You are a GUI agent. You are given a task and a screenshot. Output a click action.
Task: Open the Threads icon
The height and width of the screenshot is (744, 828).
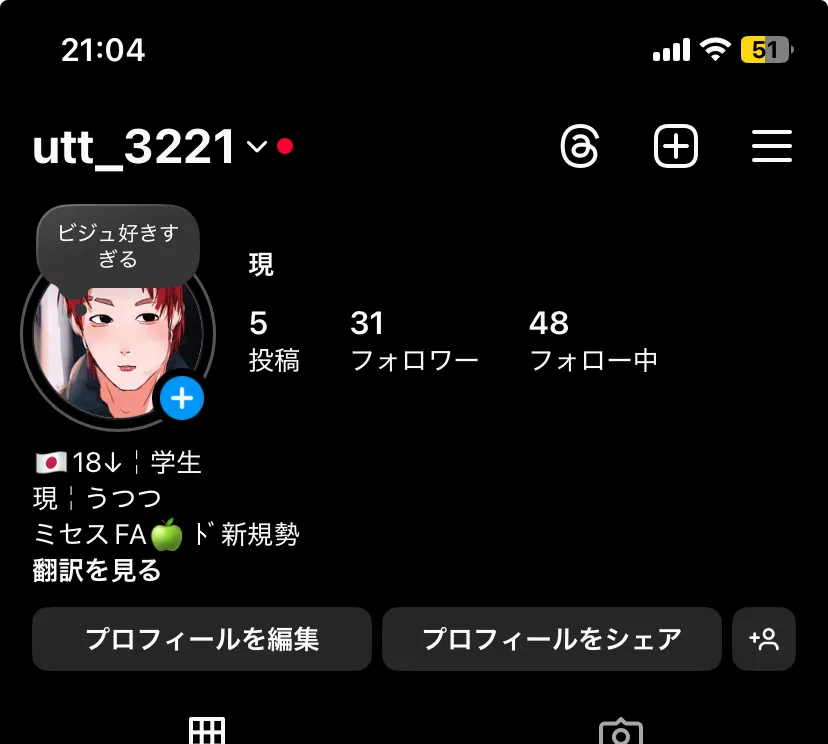click(x=580, y=148)
